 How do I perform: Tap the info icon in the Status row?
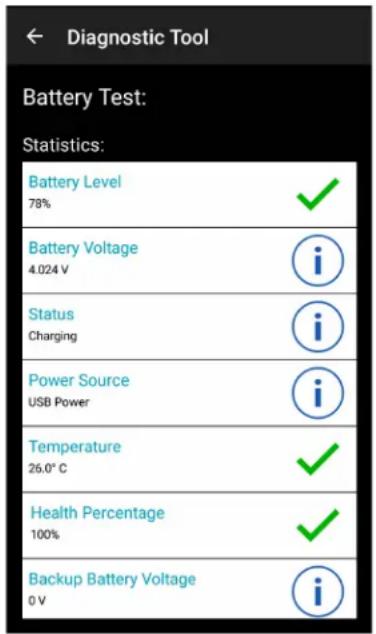[x=318, y=327]
